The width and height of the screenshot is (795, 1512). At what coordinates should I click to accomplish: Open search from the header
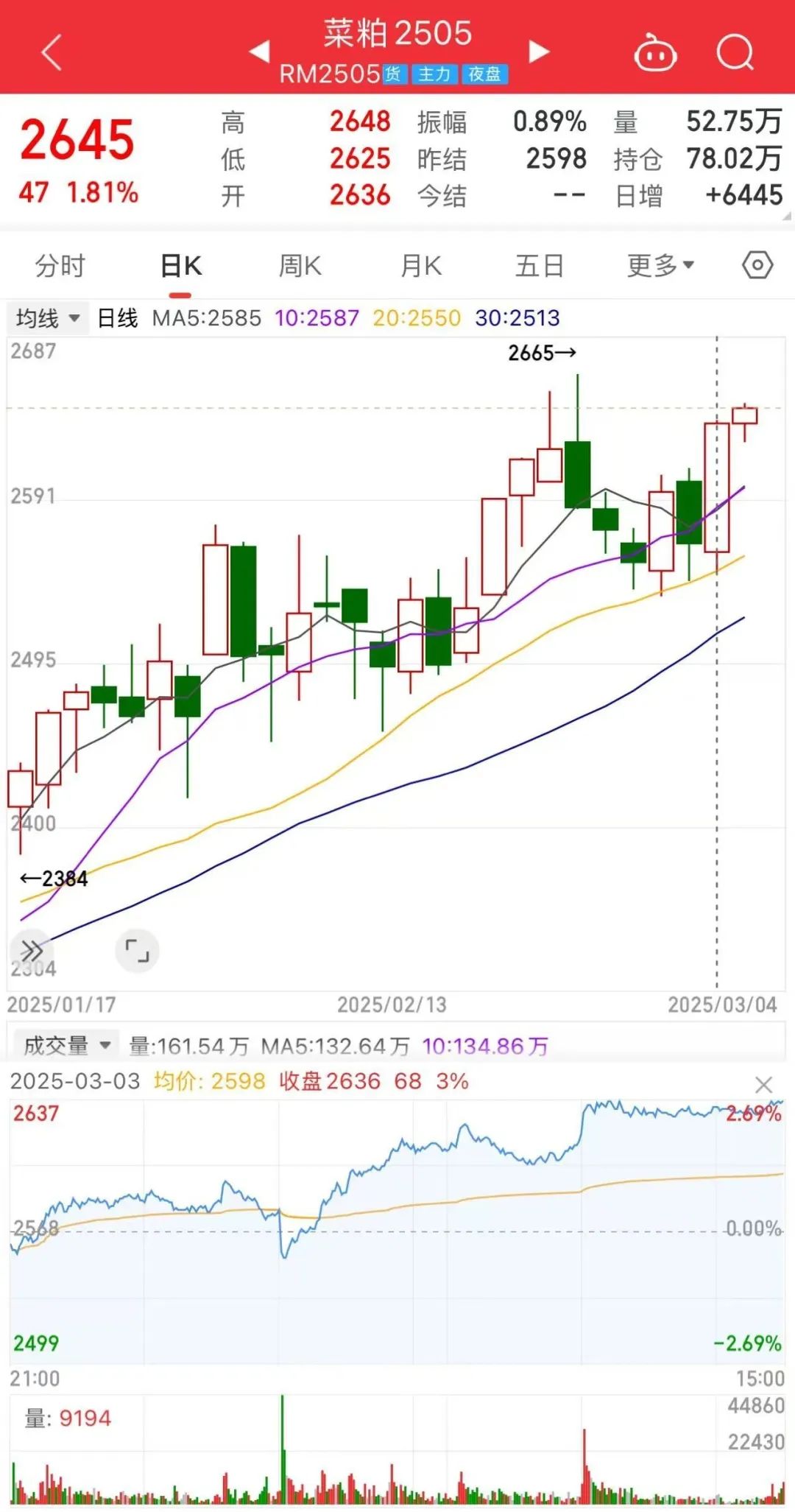click(735, 53)
